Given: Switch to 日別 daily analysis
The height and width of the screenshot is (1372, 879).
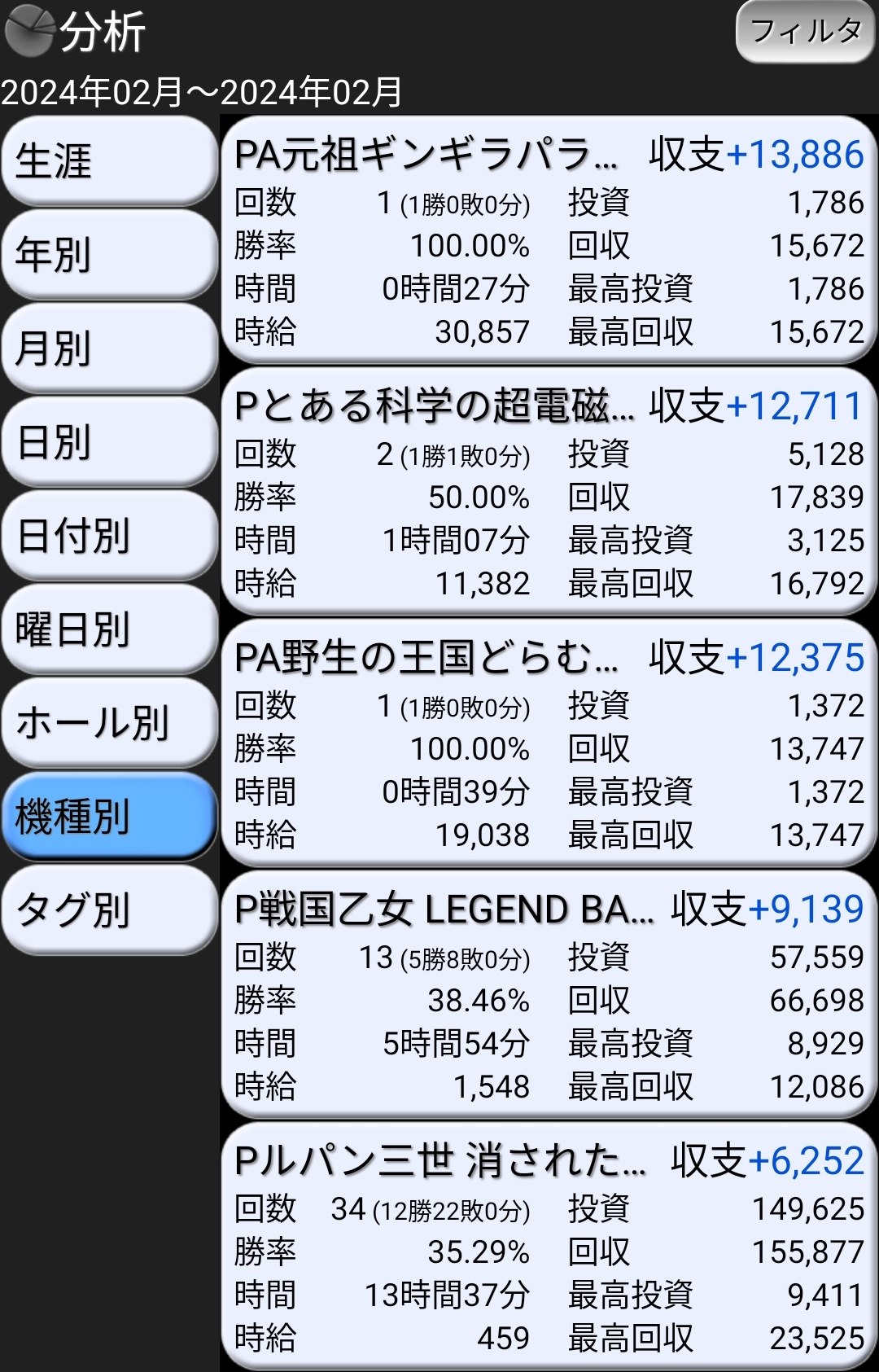Looking at the screenshot, I should tap(109, 441).
